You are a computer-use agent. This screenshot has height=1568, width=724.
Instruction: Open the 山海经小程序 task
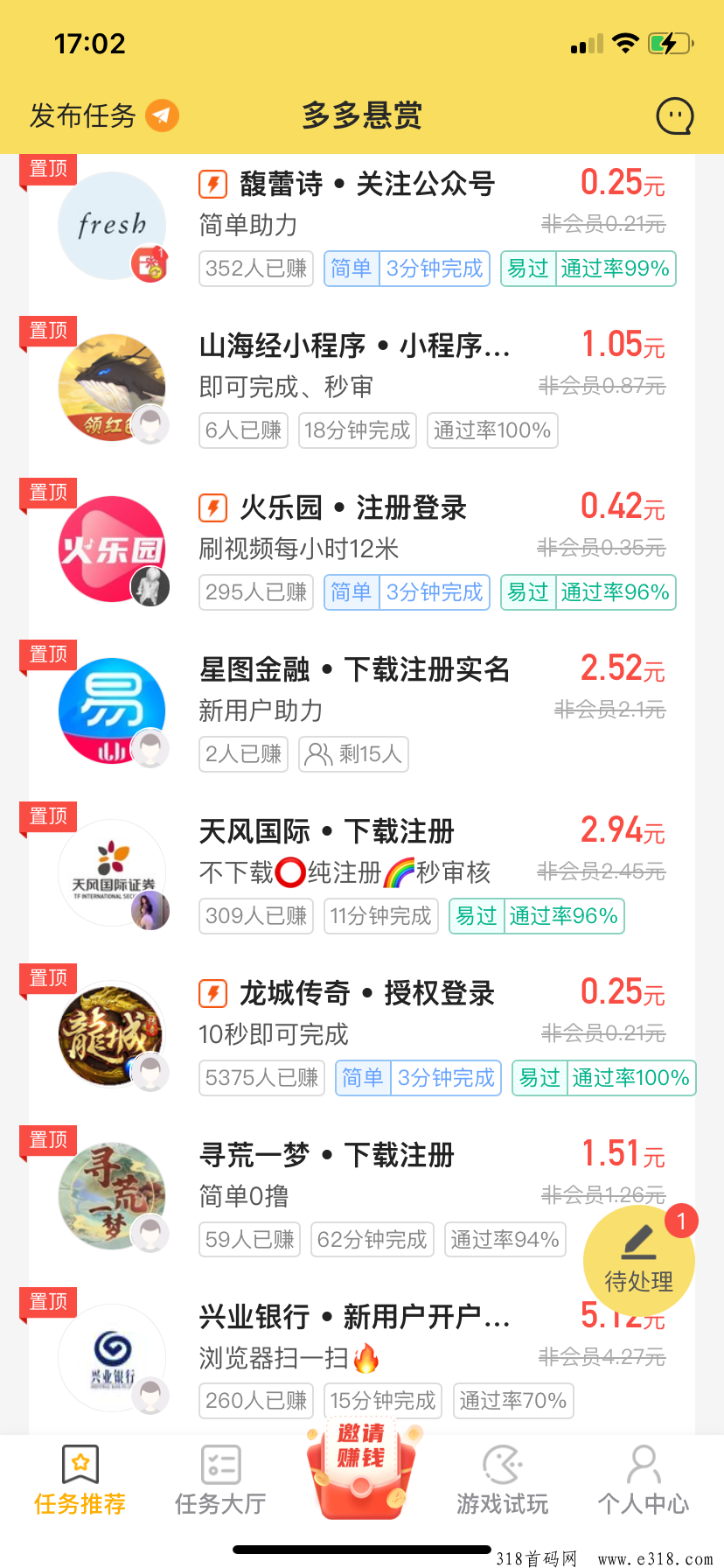355,346
